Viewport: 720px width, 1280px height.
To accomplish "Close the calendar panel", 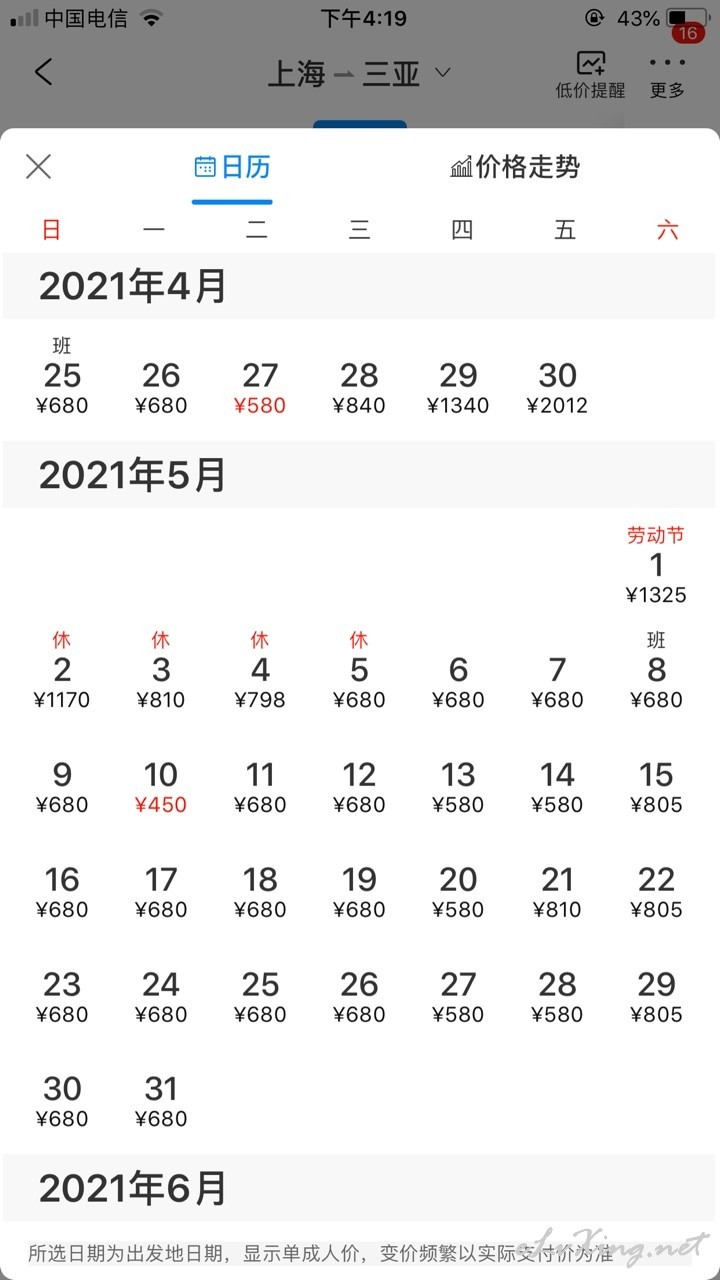I will click(x=38, y=166).
